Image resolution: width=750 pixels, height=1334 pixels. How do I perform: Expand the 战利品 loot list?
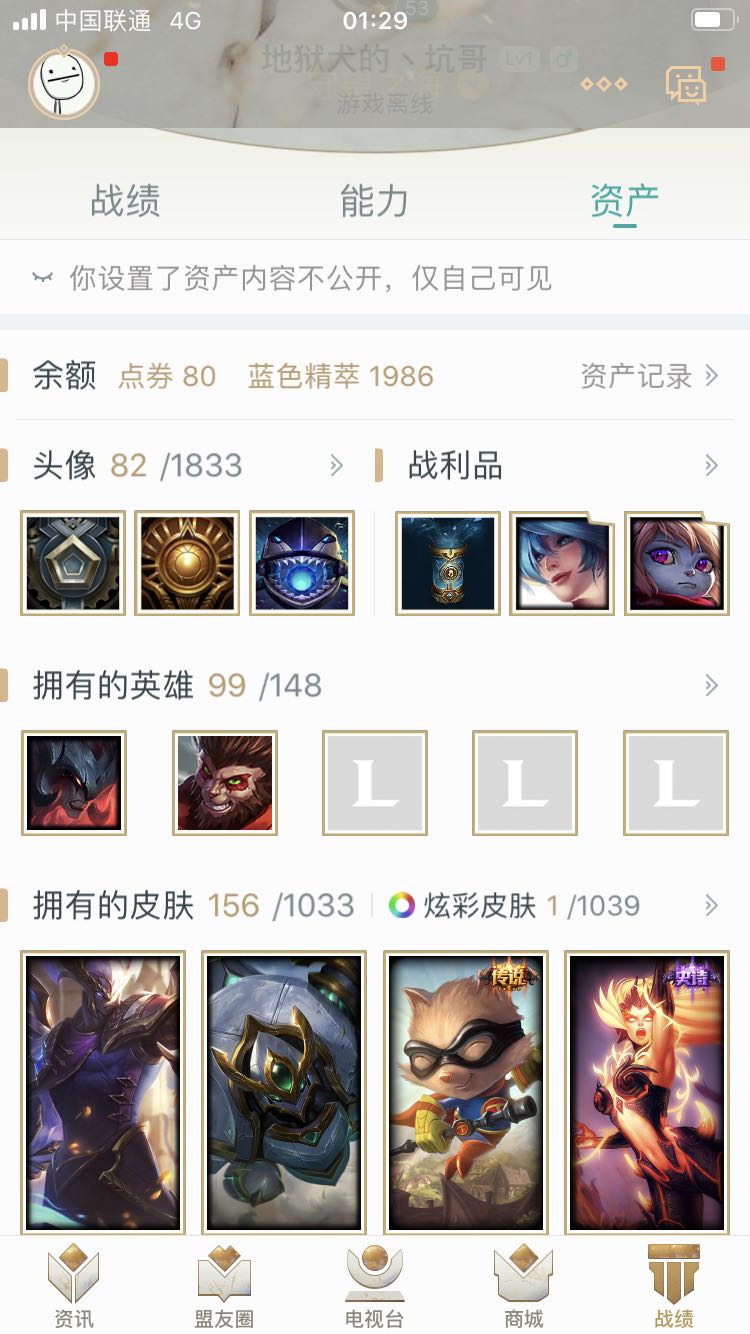[711, 465]
